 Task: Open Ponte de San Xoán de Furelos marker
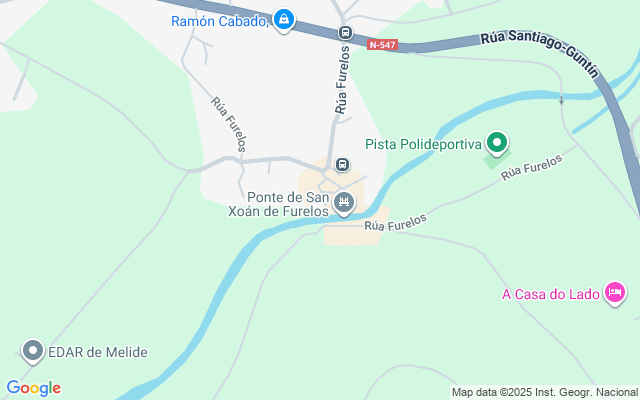point(345,204)
